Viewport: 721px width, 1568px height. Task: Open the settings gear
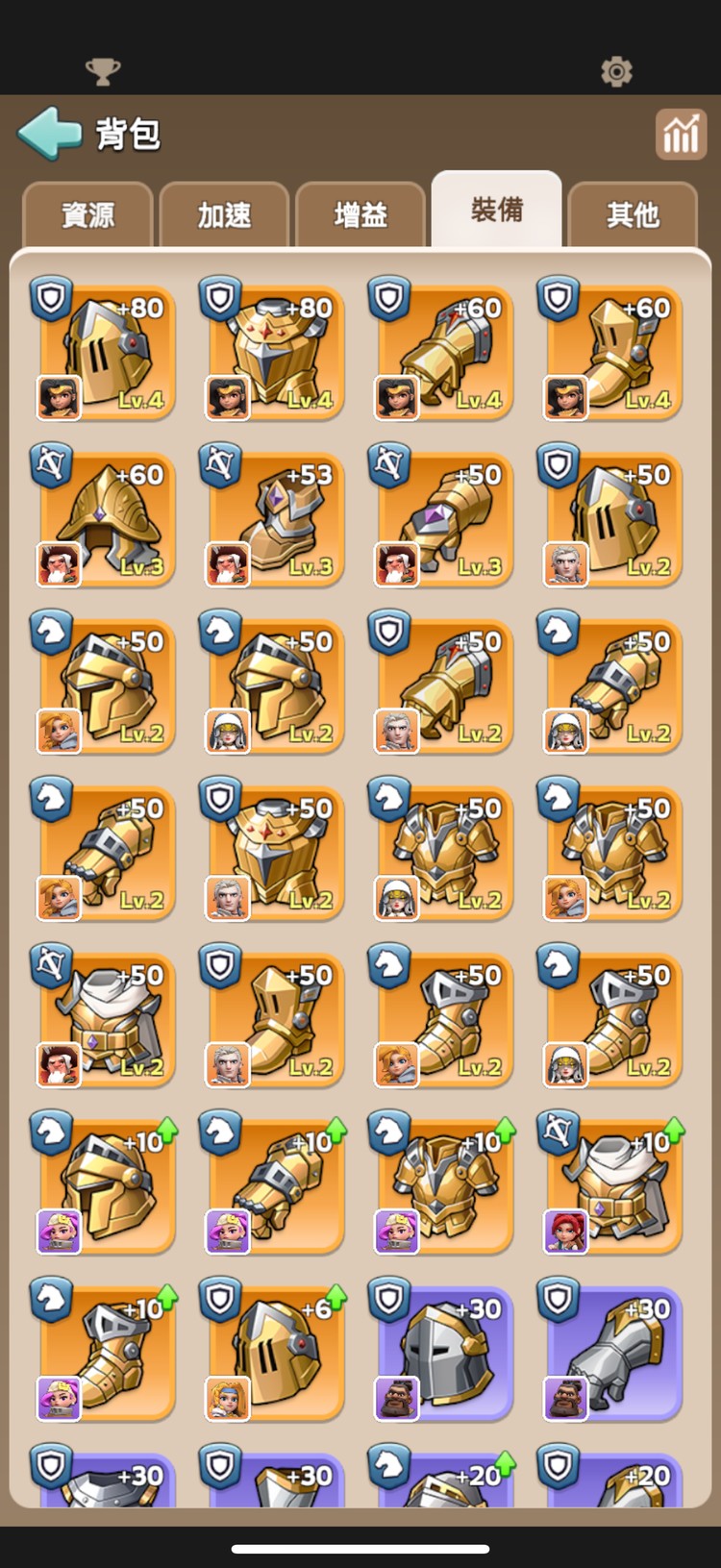tap(616, 71)
